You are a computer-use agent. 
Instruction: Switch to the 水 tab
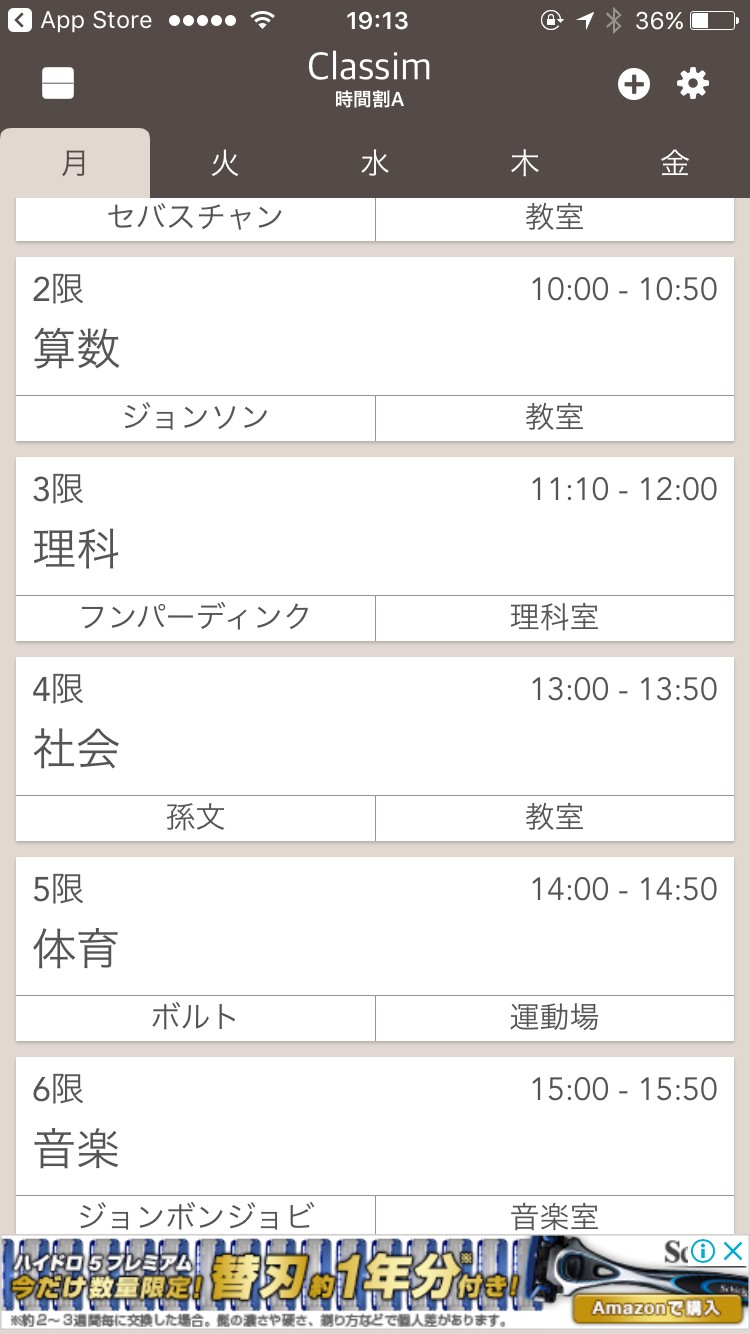click(375, 164)
